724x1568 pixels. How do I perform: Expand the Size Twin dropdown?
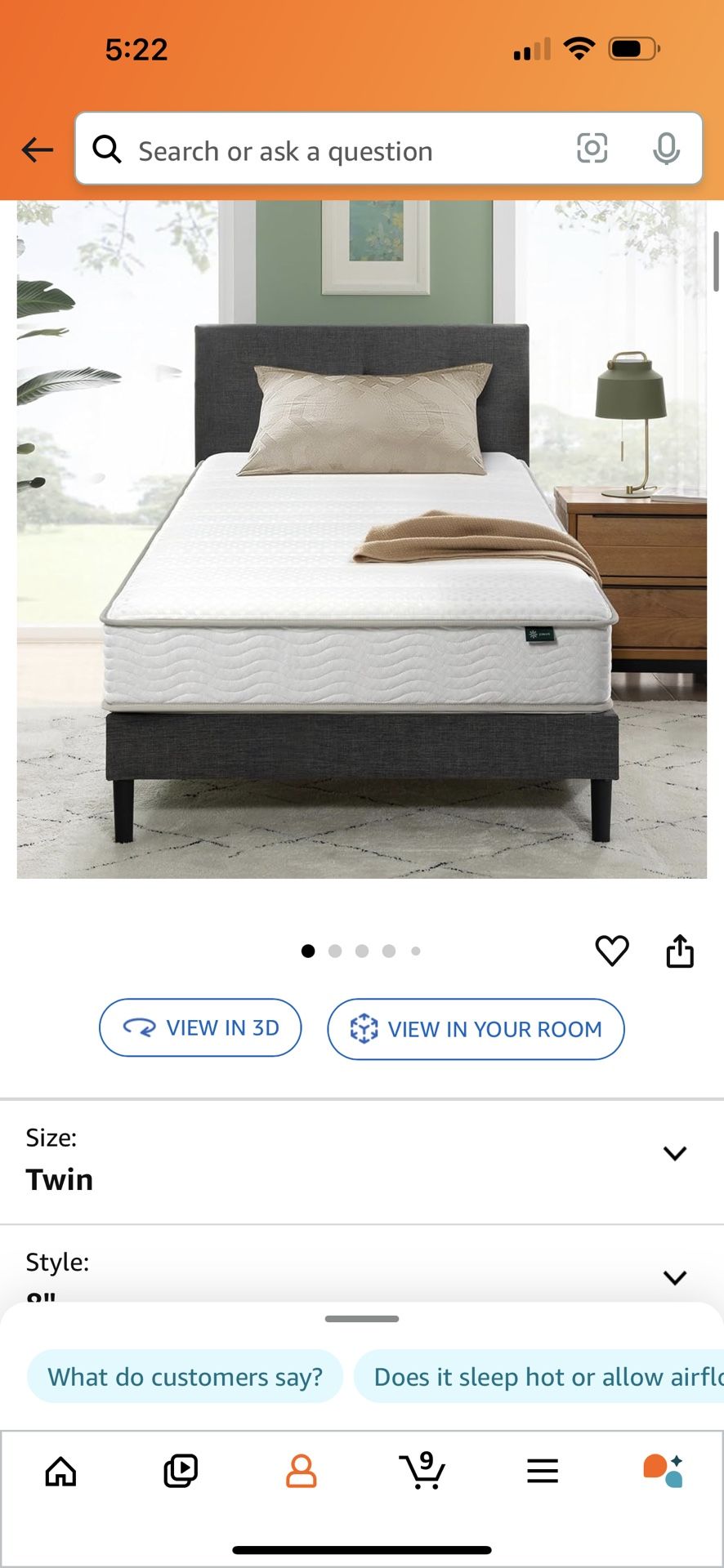(x=674, y=1153)
